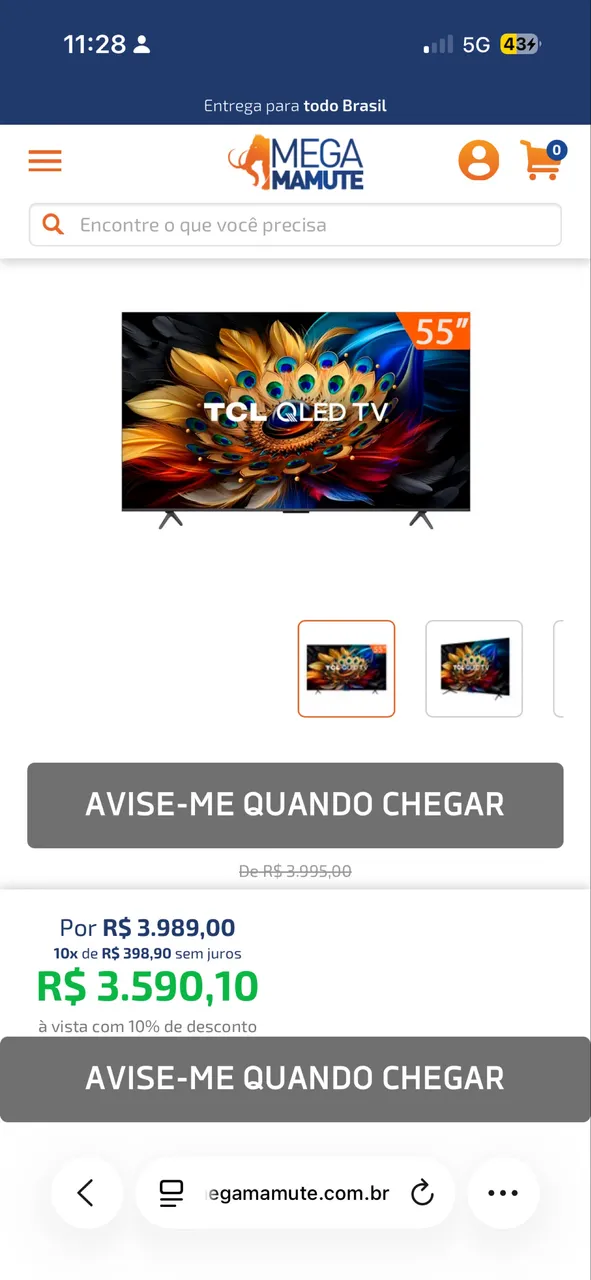This screenshot has height=1280, width=591.
Task: Open the browser's three-dot menu
Action: (503, 1192)
